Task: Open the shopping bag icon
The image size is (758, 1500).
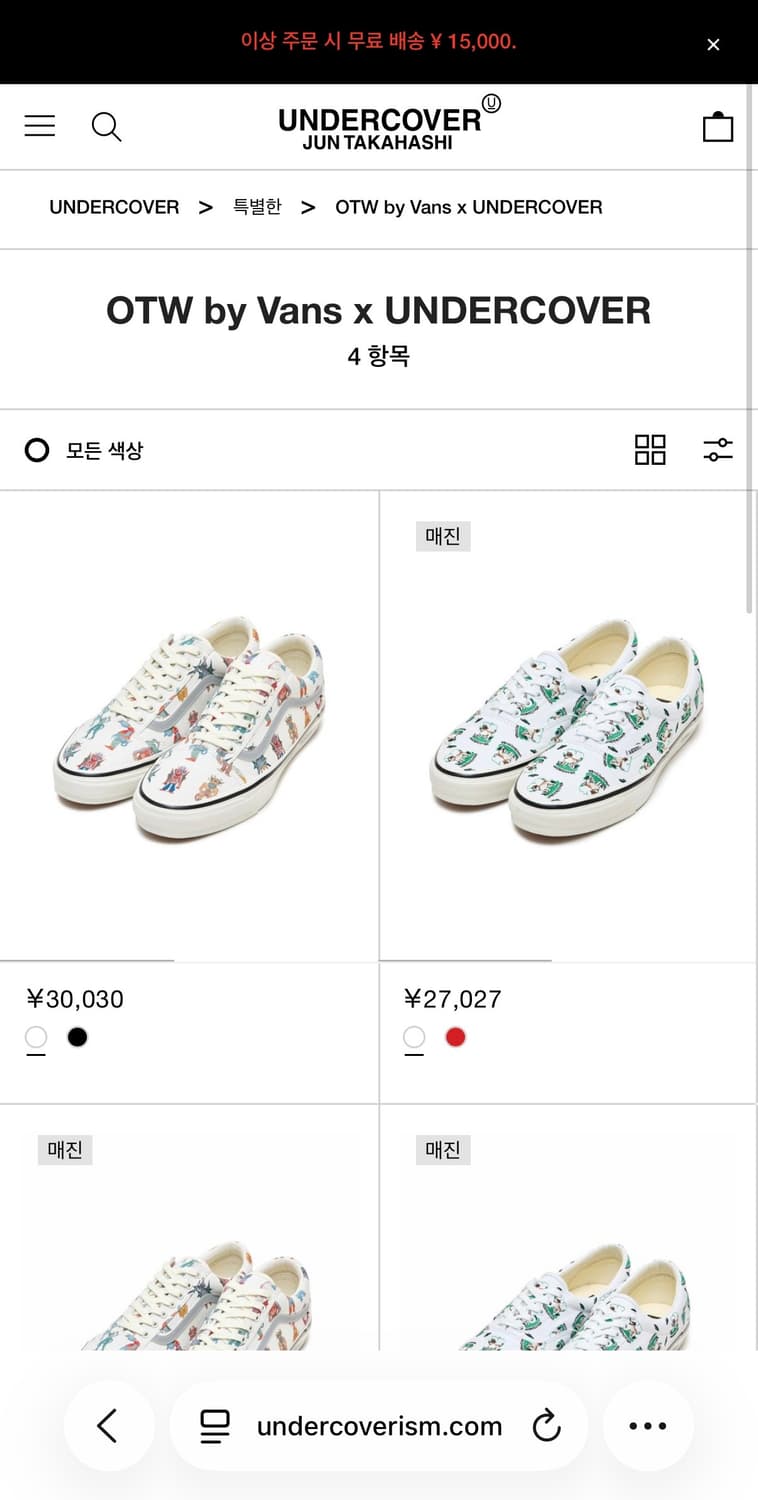Action: pyautogui.click(x=718, y=126)
